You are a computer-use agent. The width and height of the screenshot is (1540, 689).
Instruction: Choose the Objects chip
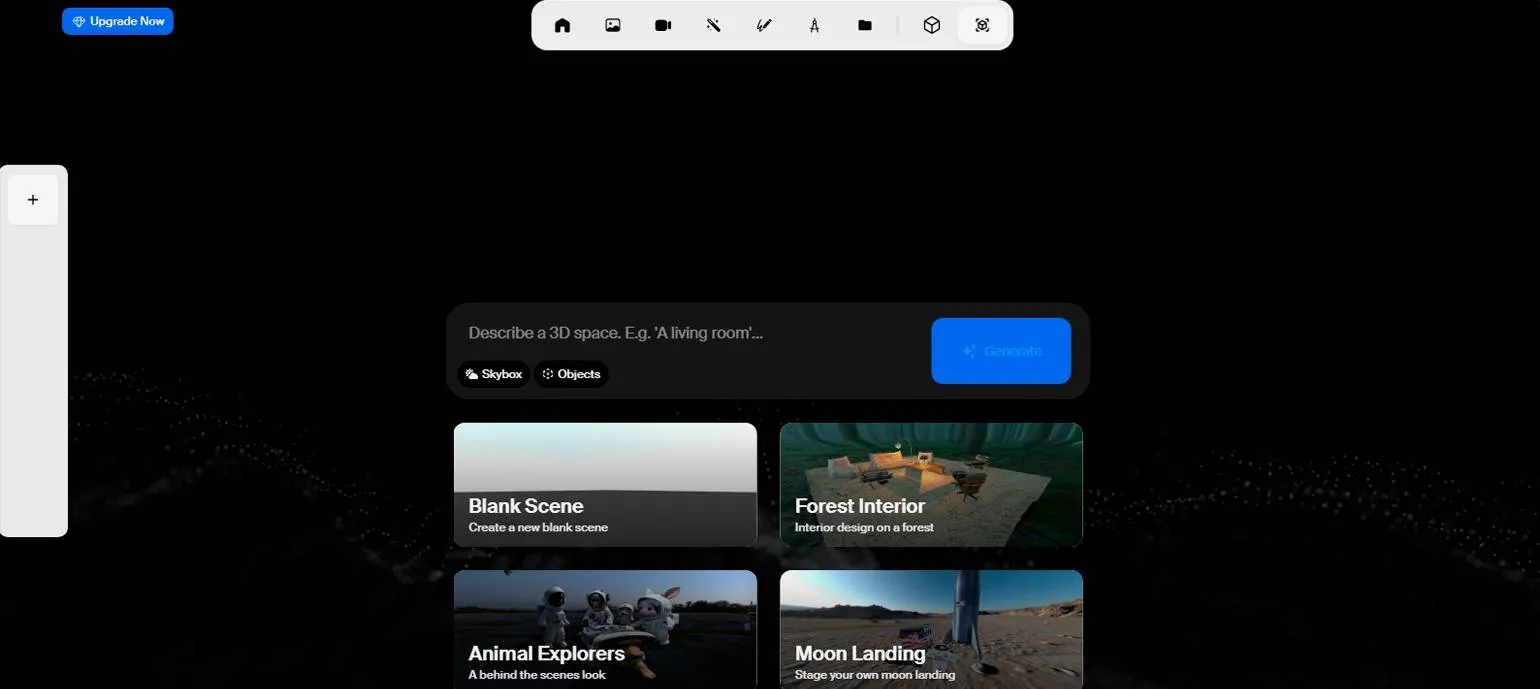click(571, 374)
